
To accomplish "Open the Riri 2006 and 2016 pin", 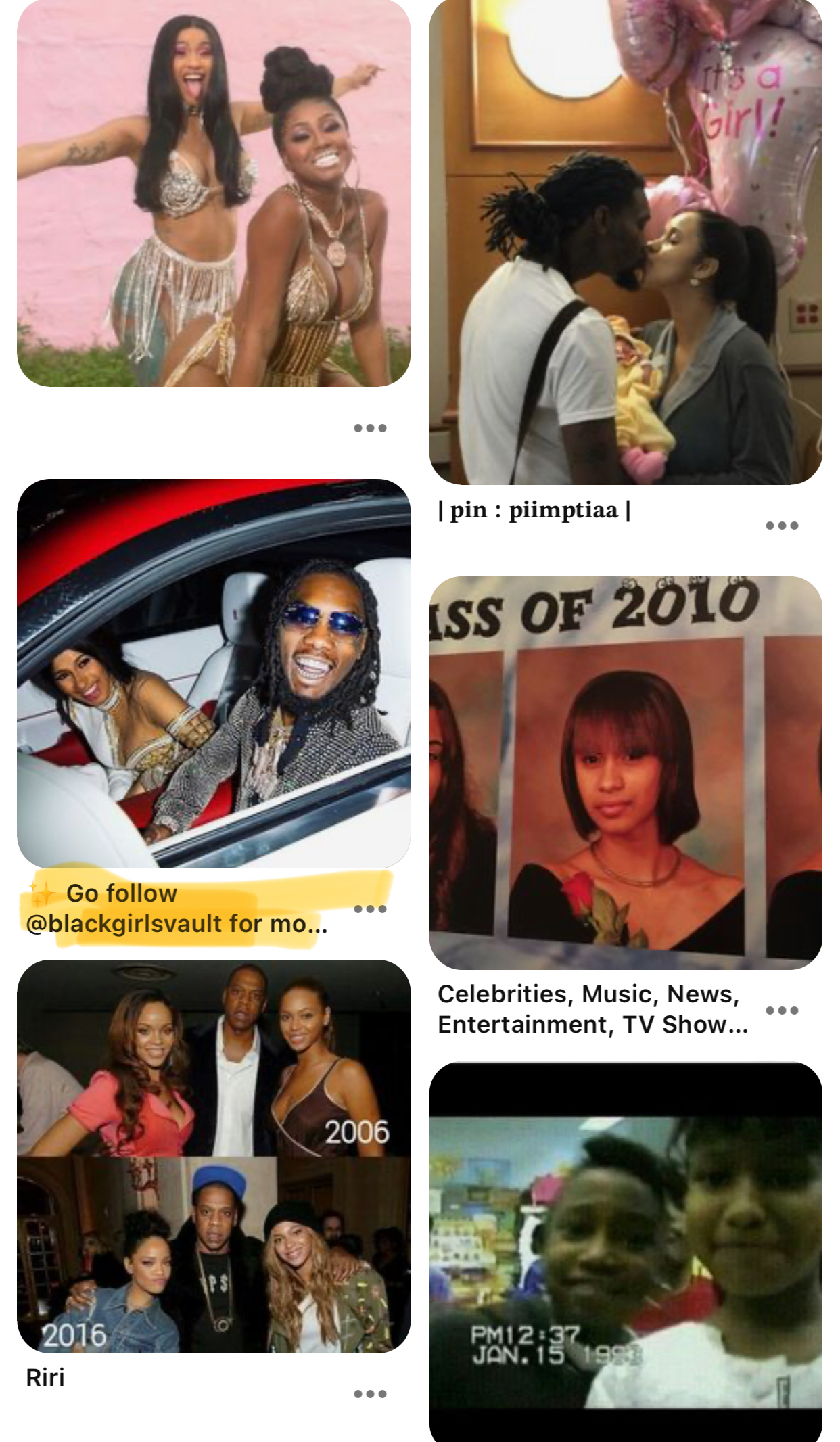I will (x=214, y=1157).
